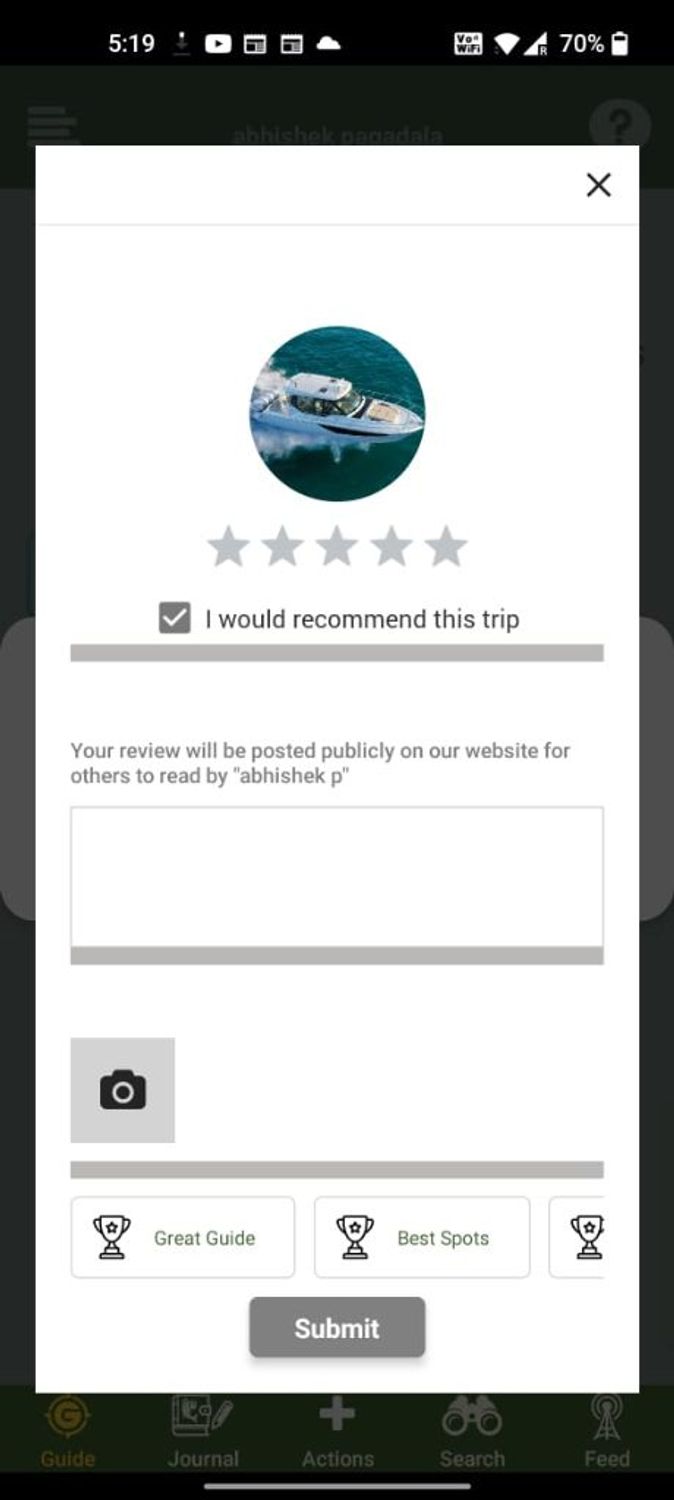Close the review dialog

coord(598,185)
